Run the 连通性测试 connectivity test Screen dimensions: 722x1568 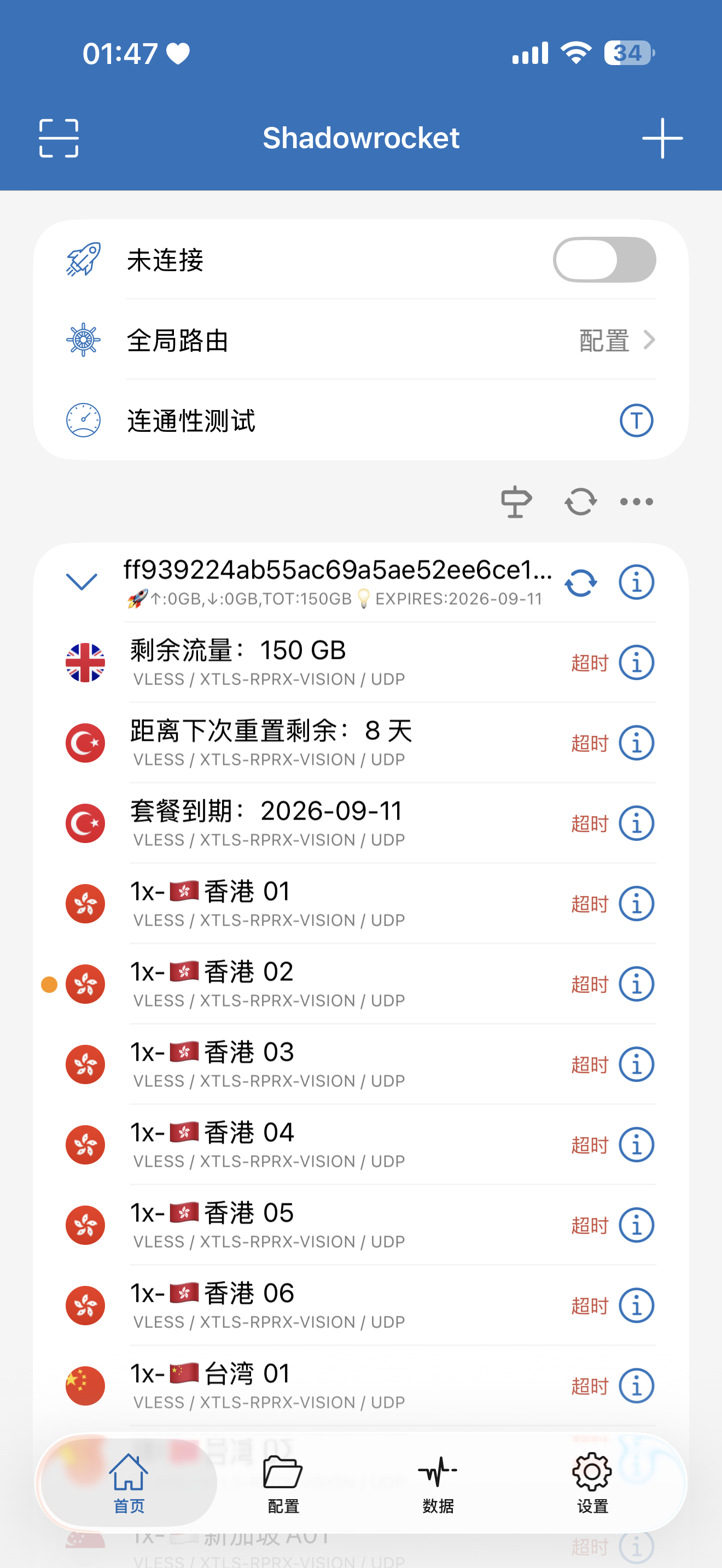coord(361,420)
